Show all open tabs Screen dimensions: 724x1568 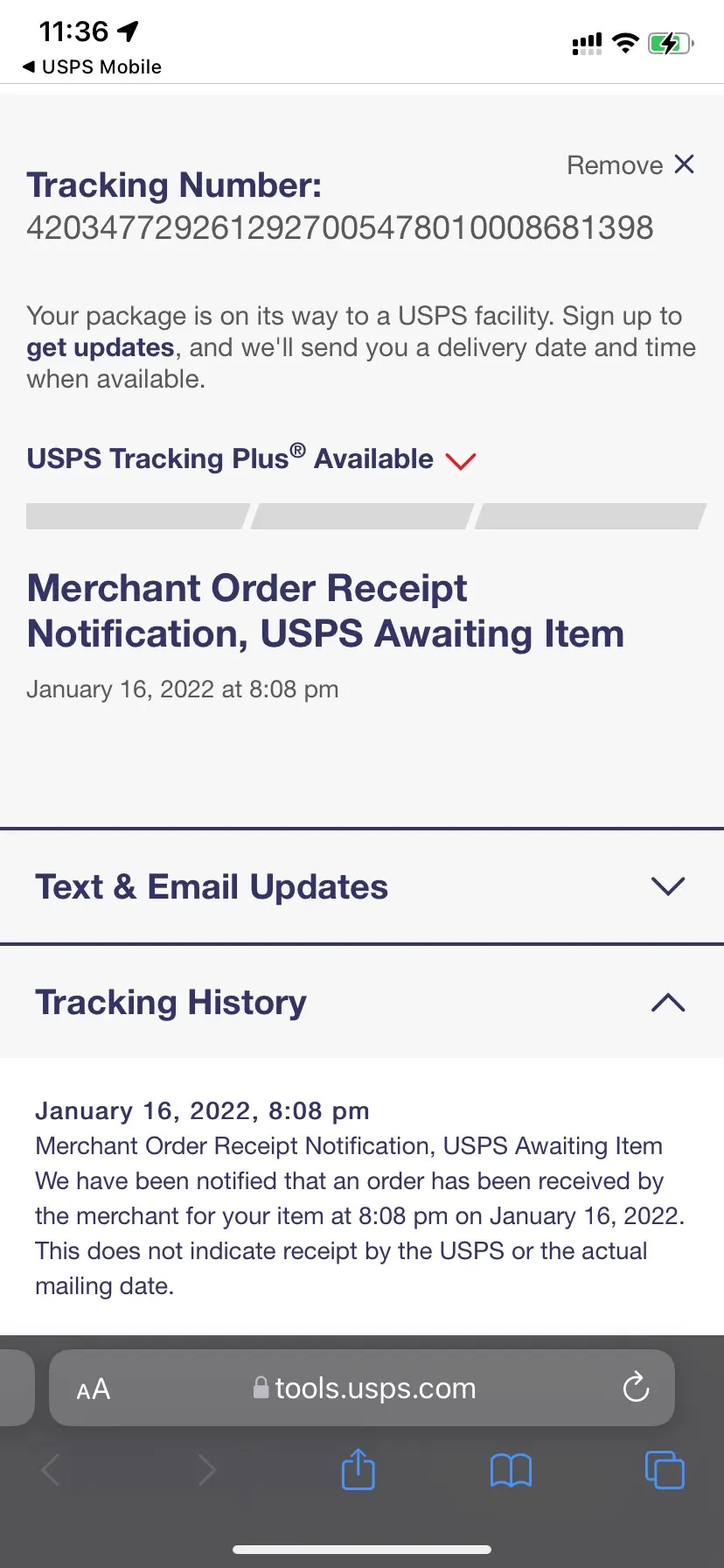point(665,1469)
